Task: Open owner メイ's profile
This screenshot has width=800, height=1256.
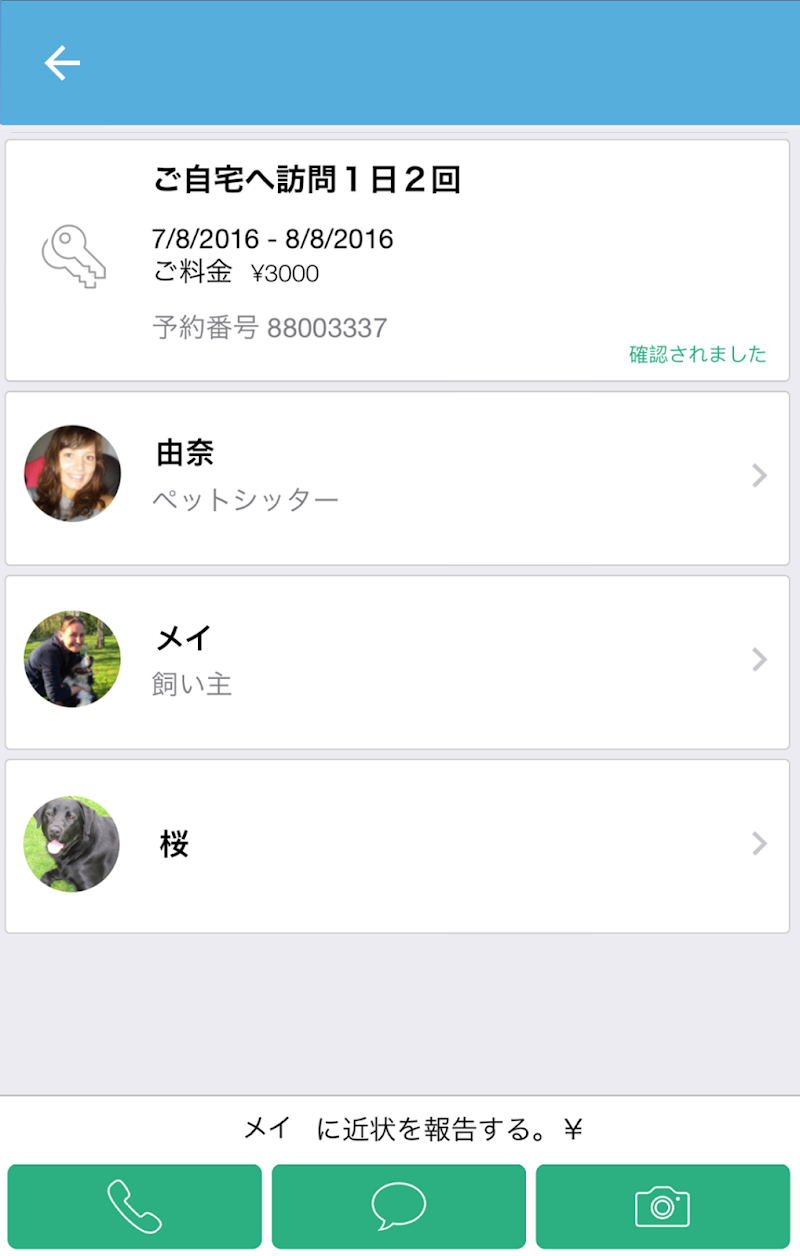Action: (397, 662)
